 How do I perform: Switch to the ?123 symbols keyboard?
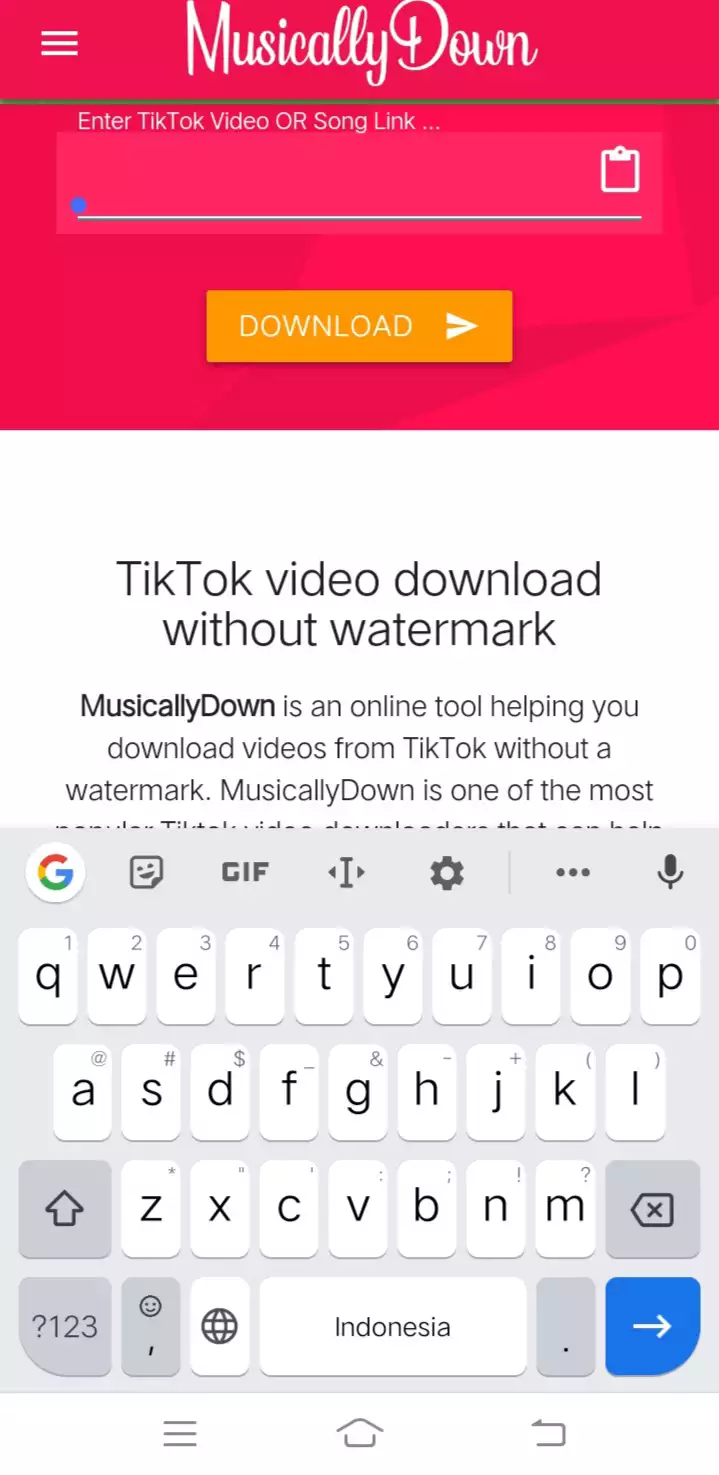[65, 1326]
